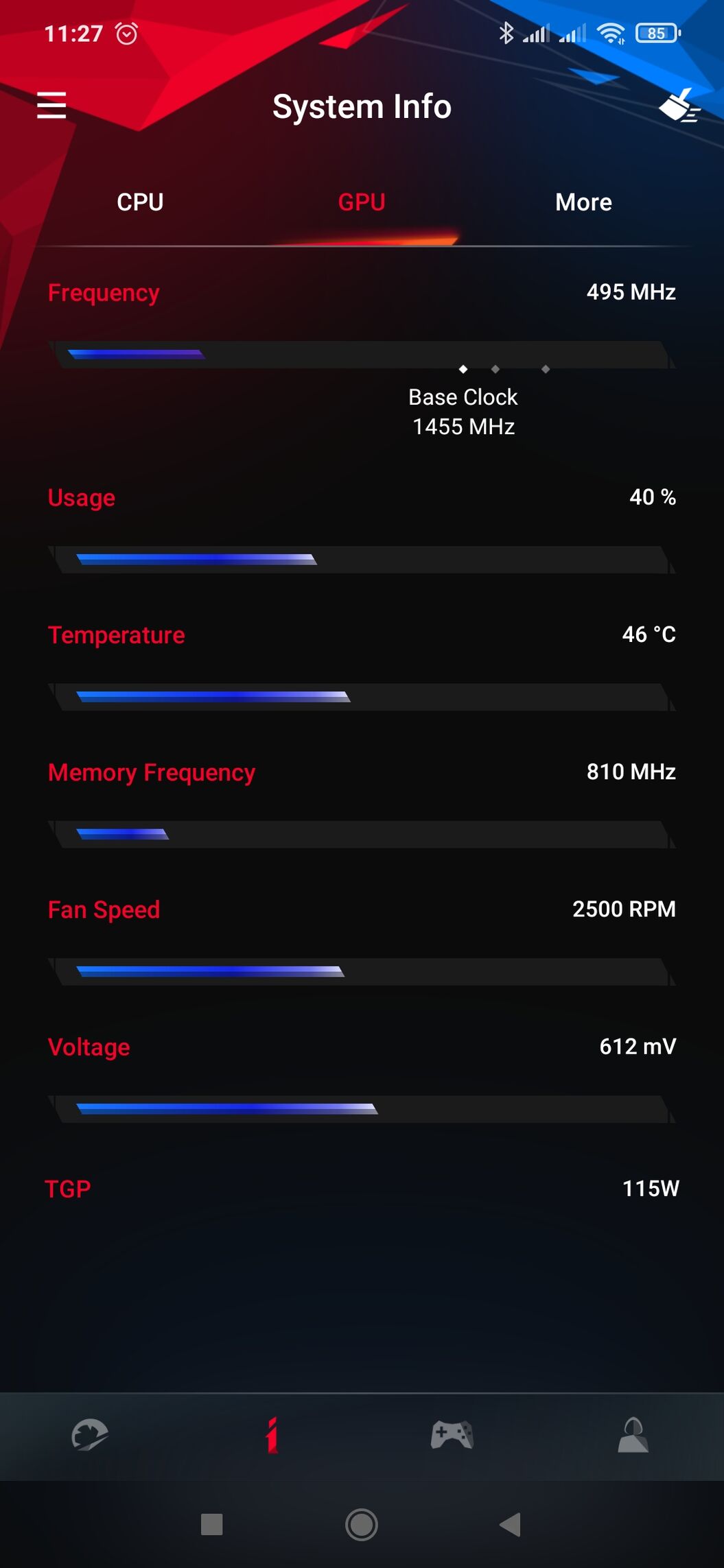Go to the home screen
This screenshot has height=1568, width=724.
362,1525
